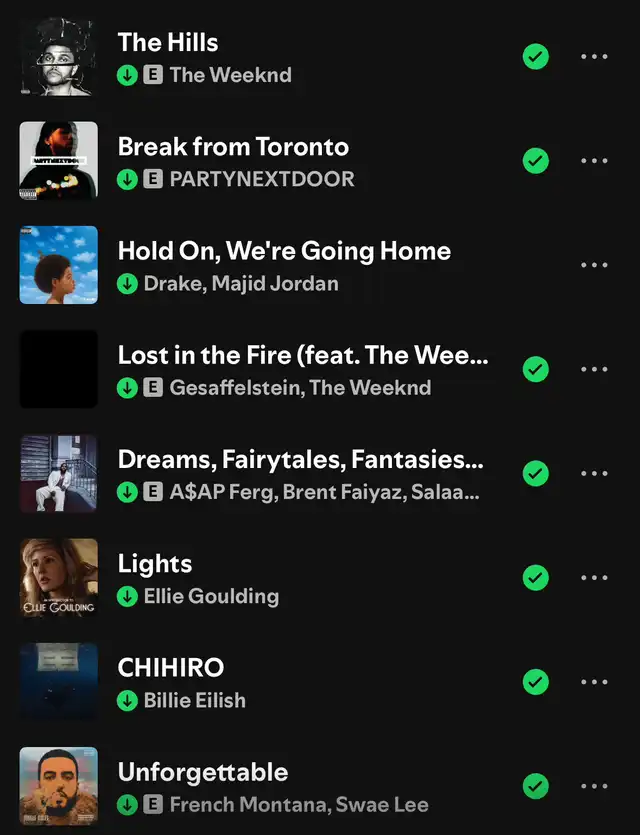640x835 pixels.
Task: Open more options for CHIHIRO
Action: [594, 682]
